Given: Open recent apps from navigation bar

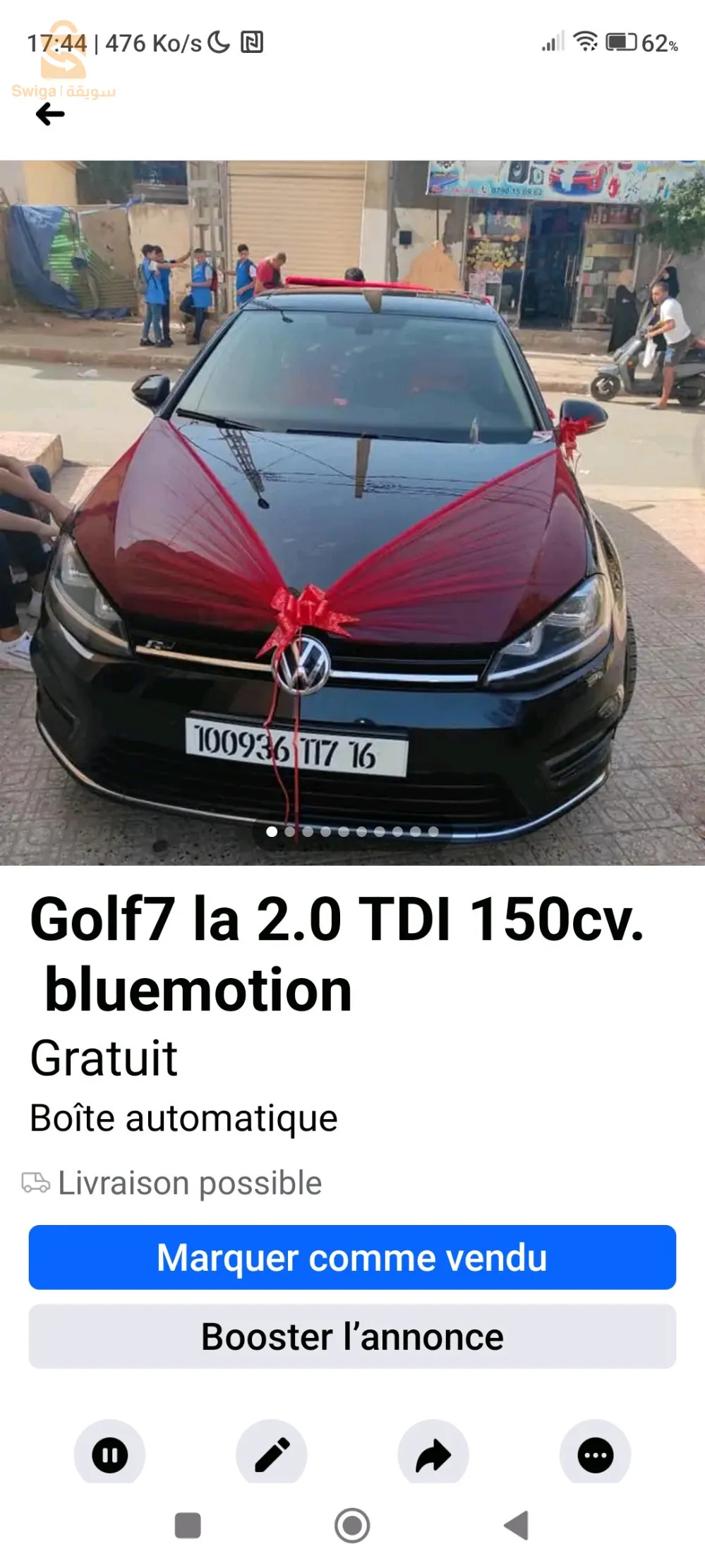Looking at the screenshot, I should [188, 1526].
